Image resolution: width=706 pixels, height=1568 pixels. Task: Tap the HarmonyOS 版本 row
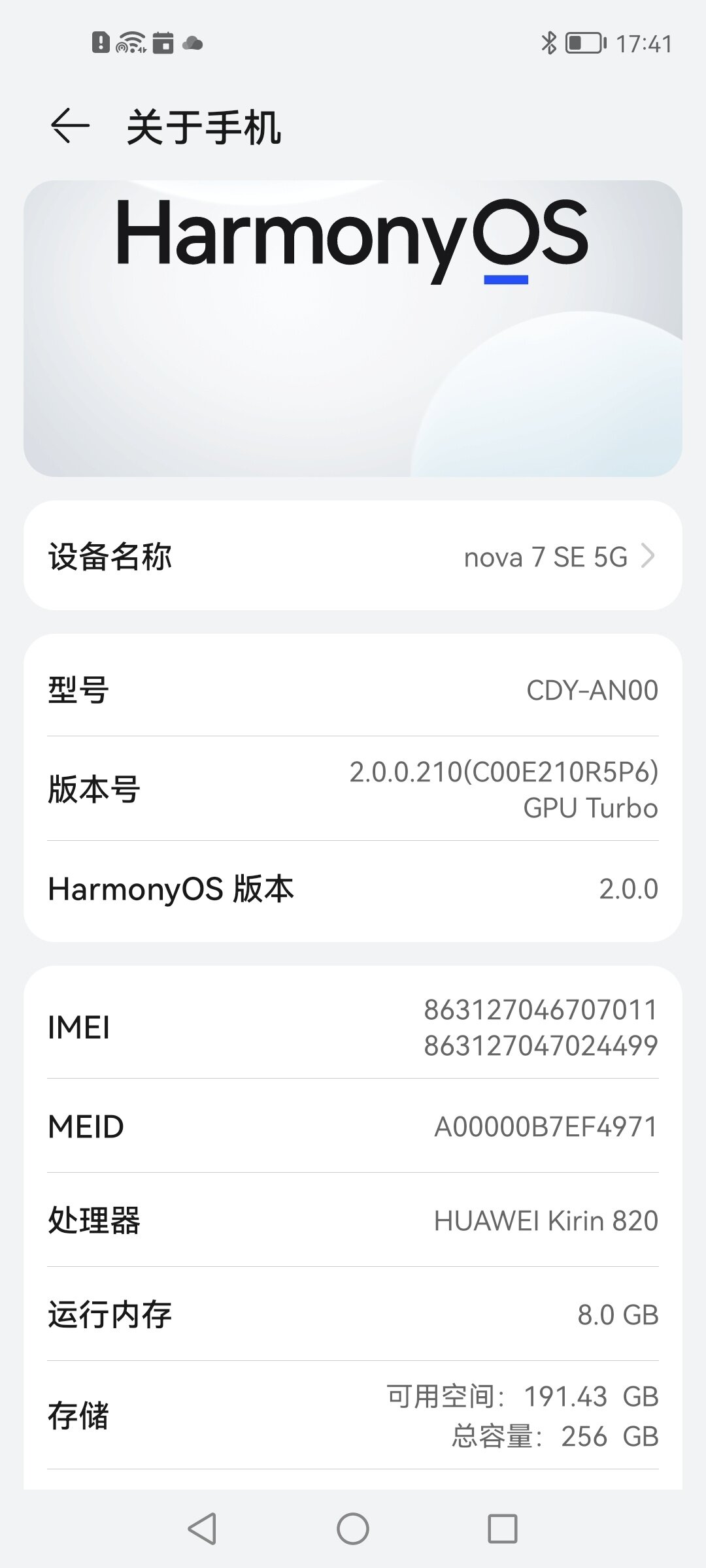[353, 889]
